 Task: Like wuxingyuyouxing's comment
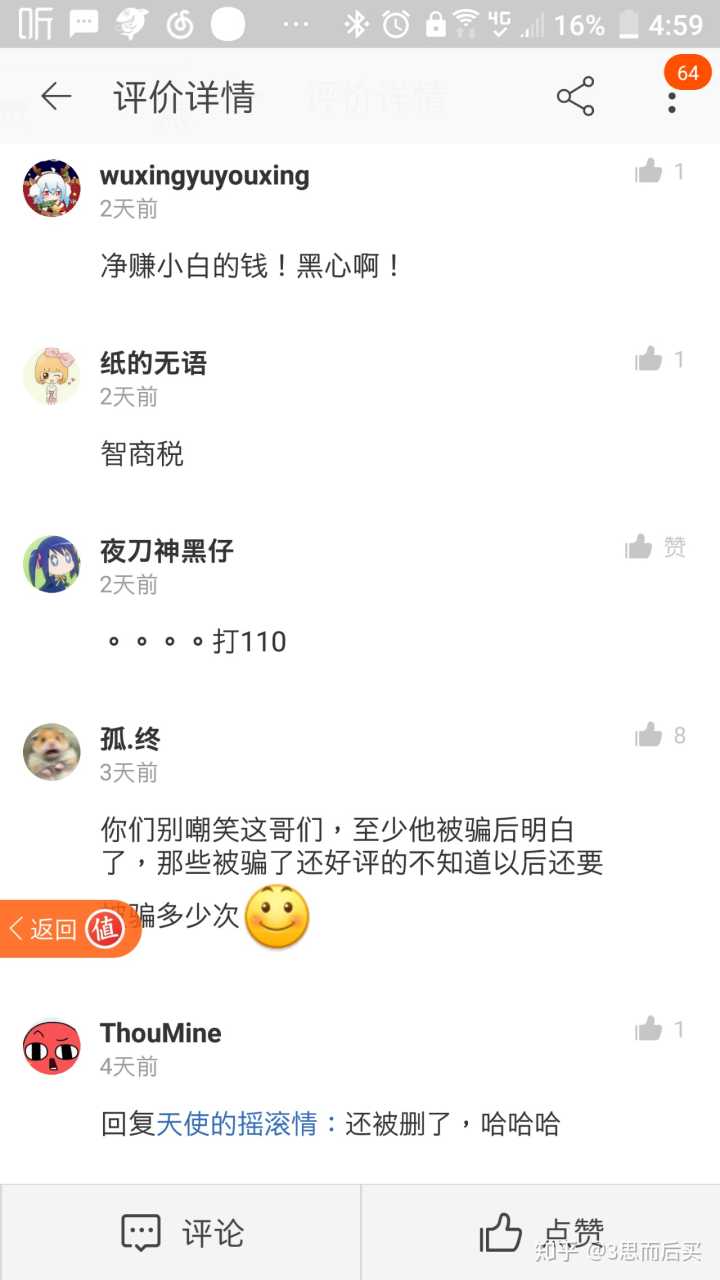650,172
